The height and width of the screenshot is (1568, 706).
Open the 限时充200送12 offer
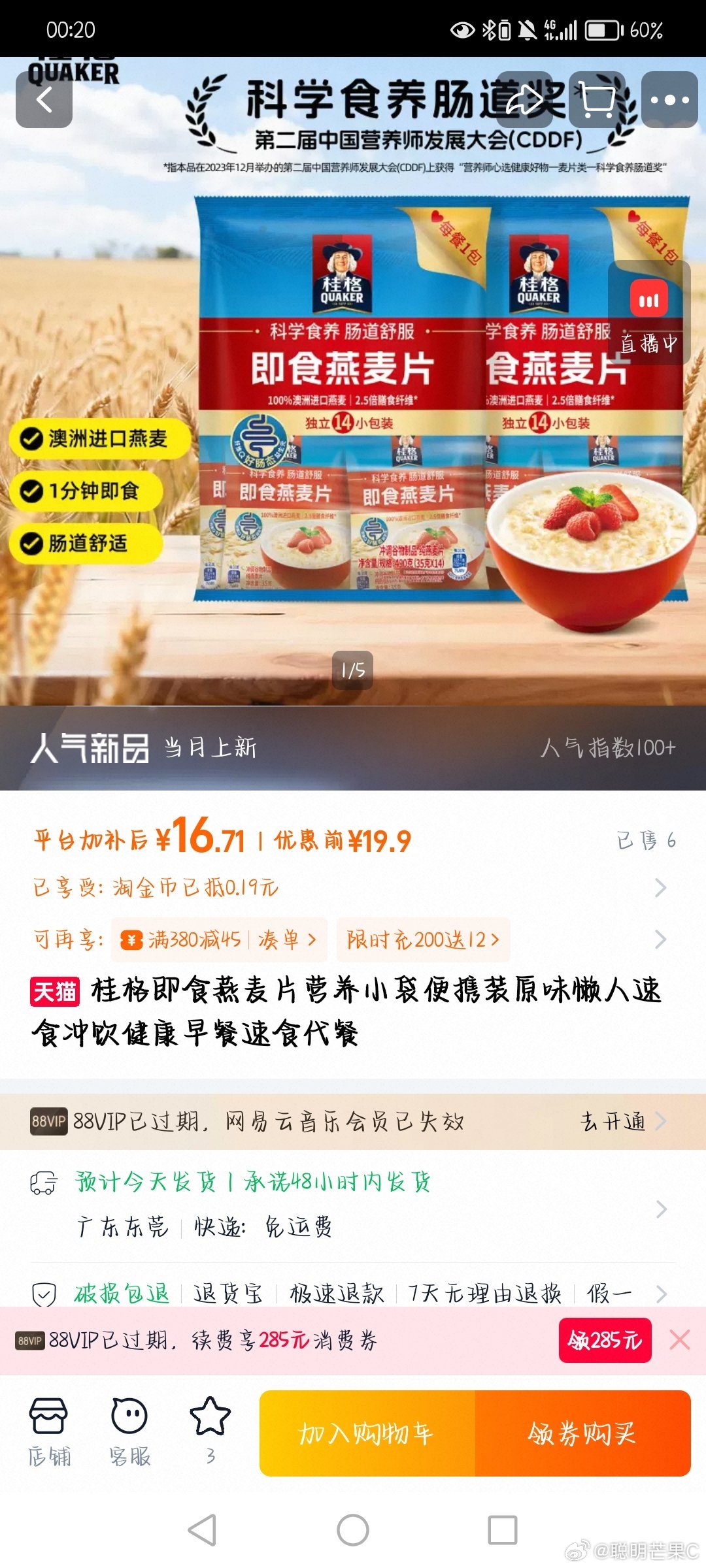coord(422,940)
